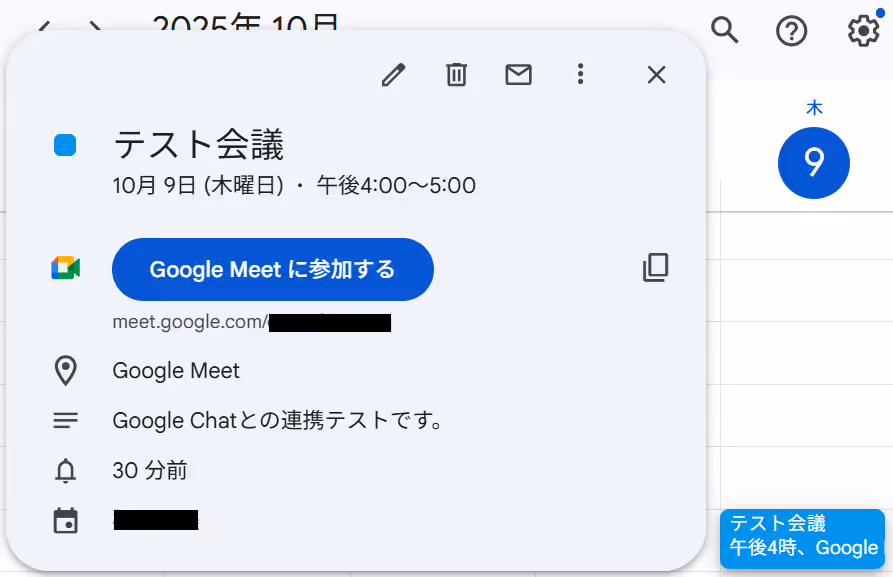Screen dimensions: 893x577
Task: Copy the Meet conference link
Action: [655, 267]
